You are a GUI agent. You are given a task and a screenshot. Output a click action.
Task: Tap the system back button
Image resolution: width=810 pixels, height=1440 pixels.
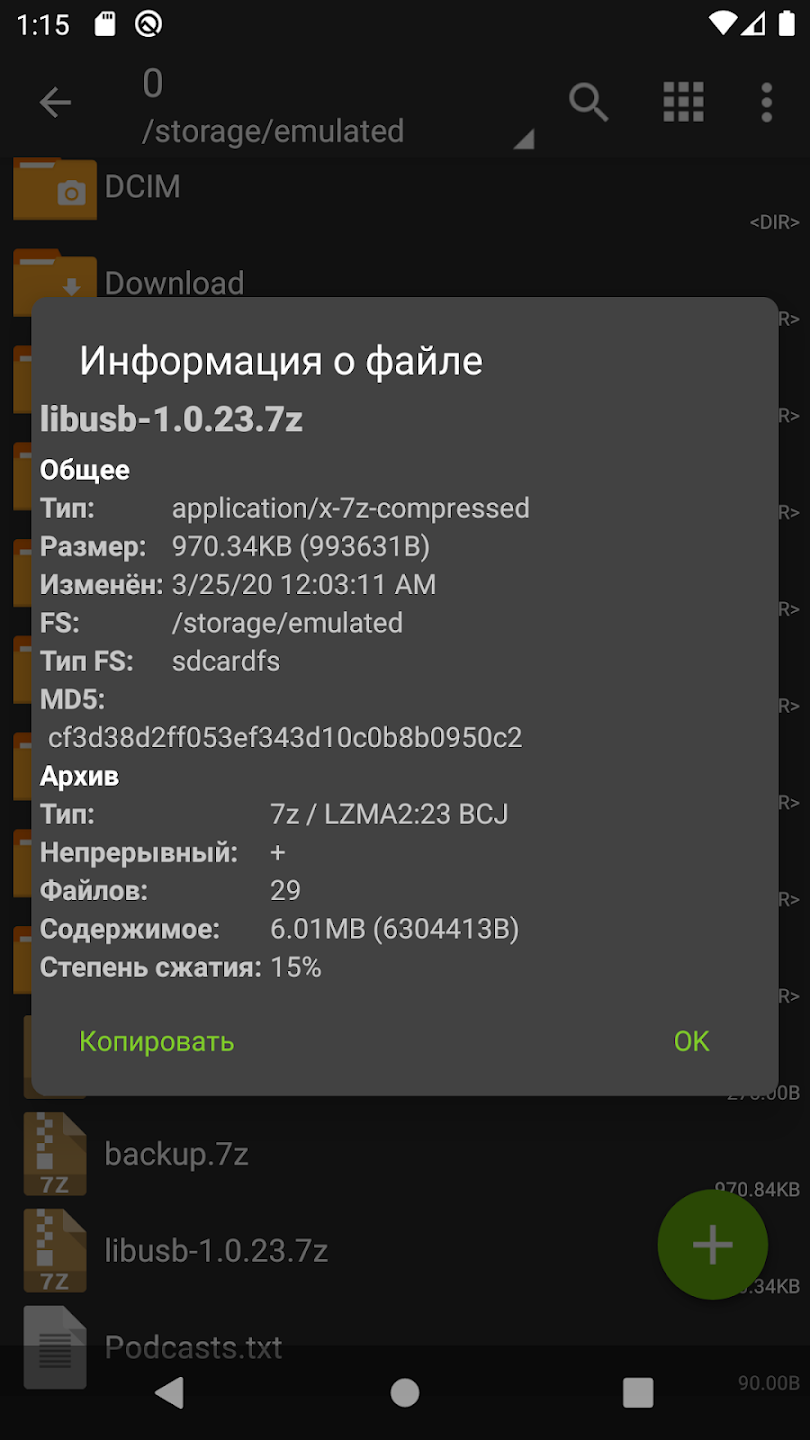tap(170, 1392)
